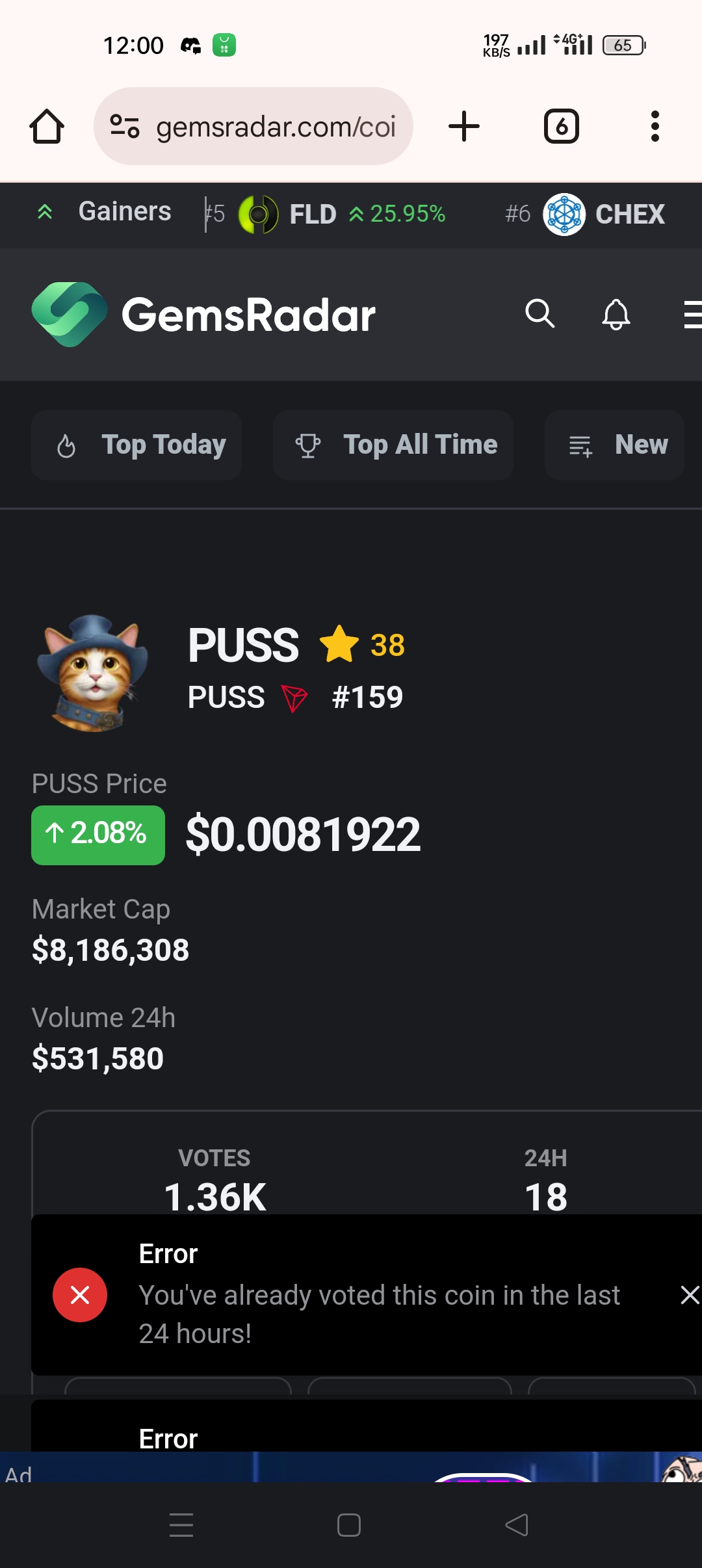Screen dimensions: 702x1568
Task: Show the open tabs switcher
Action: point(561,126)
